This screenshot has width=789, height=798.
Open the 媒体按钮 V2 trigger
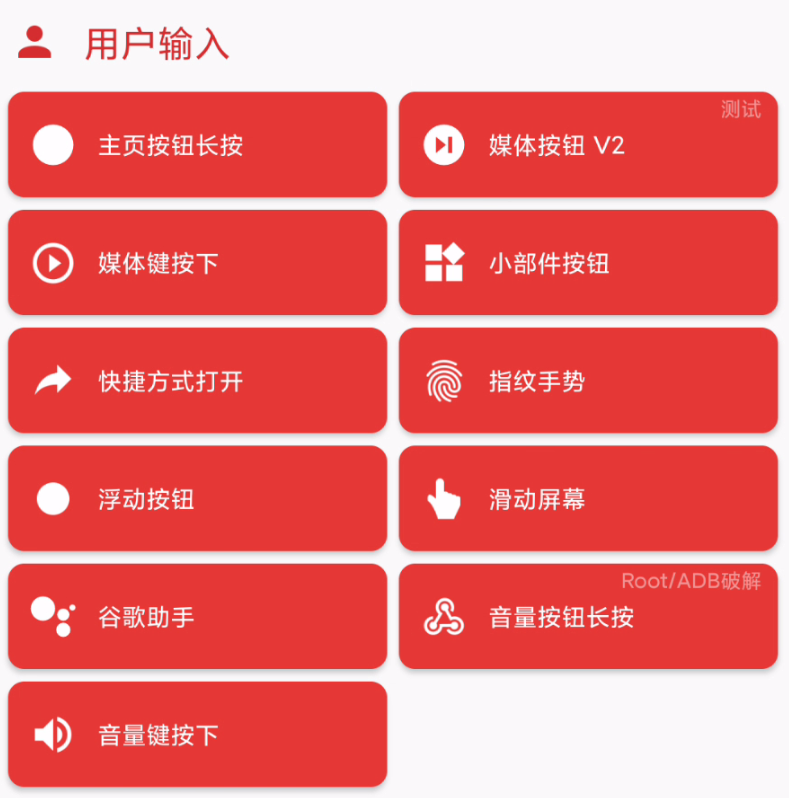588,145
